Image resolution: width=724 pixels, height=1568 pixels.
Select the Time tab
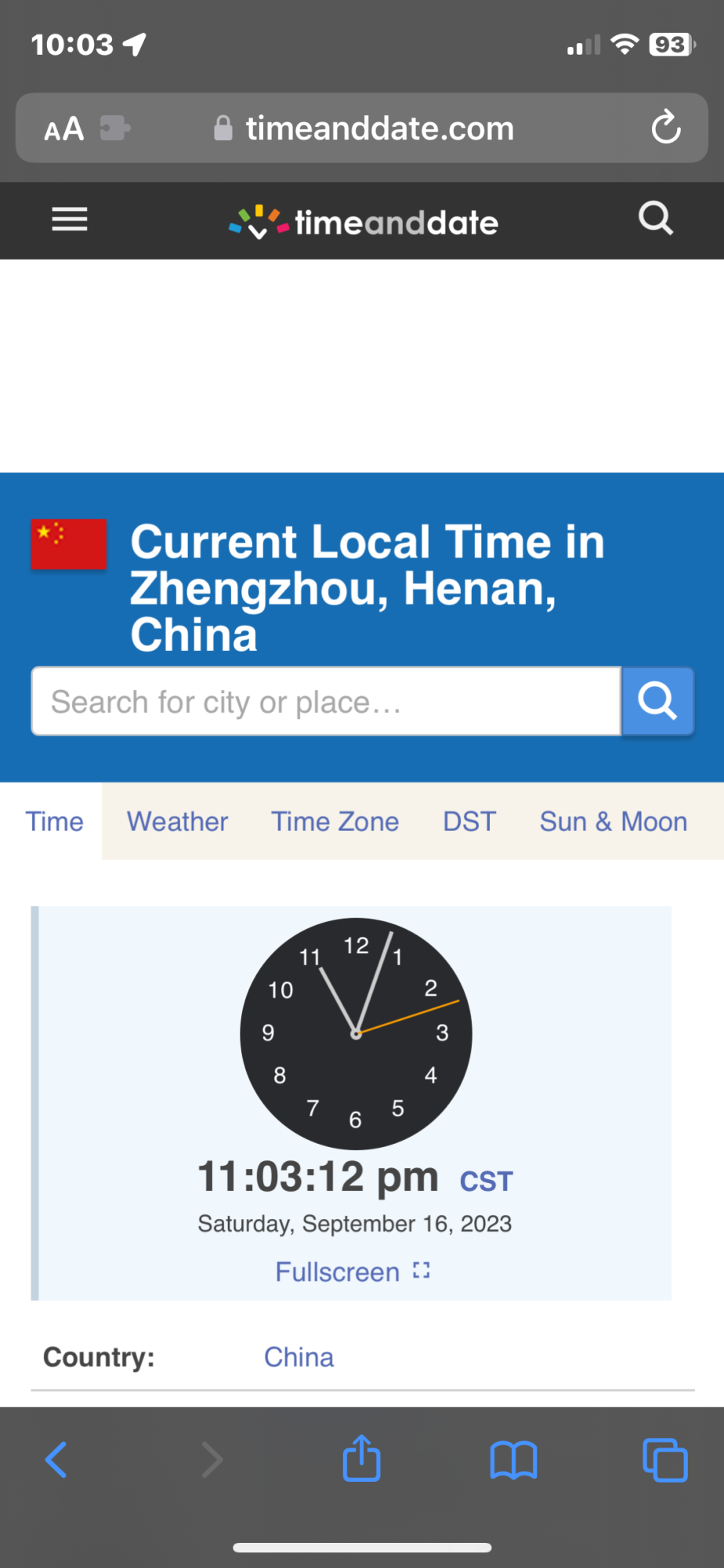pyautogui.click(x=54, y=822)
